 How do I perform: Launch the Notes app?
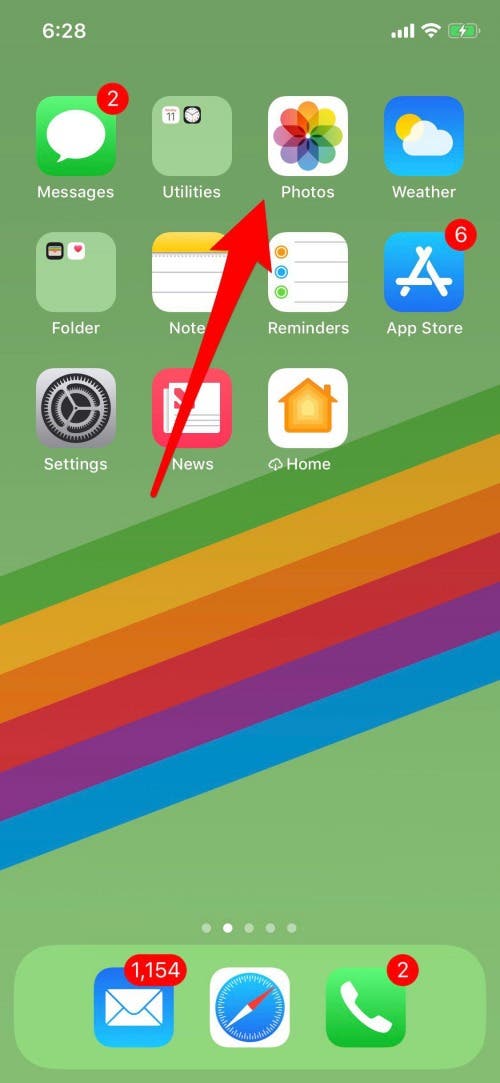(192, 272)
